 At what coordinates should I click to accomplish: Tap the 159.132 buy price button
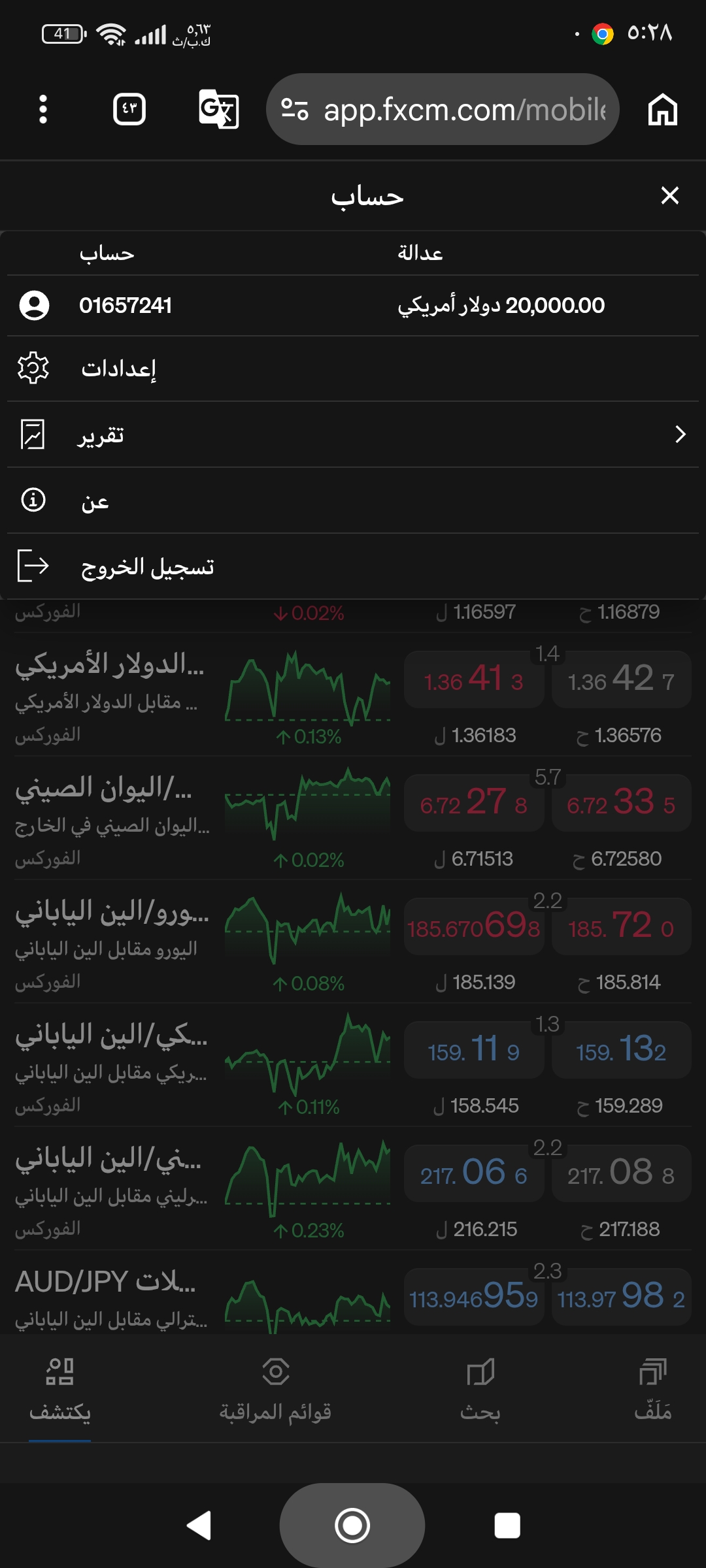click(621, 1050)
